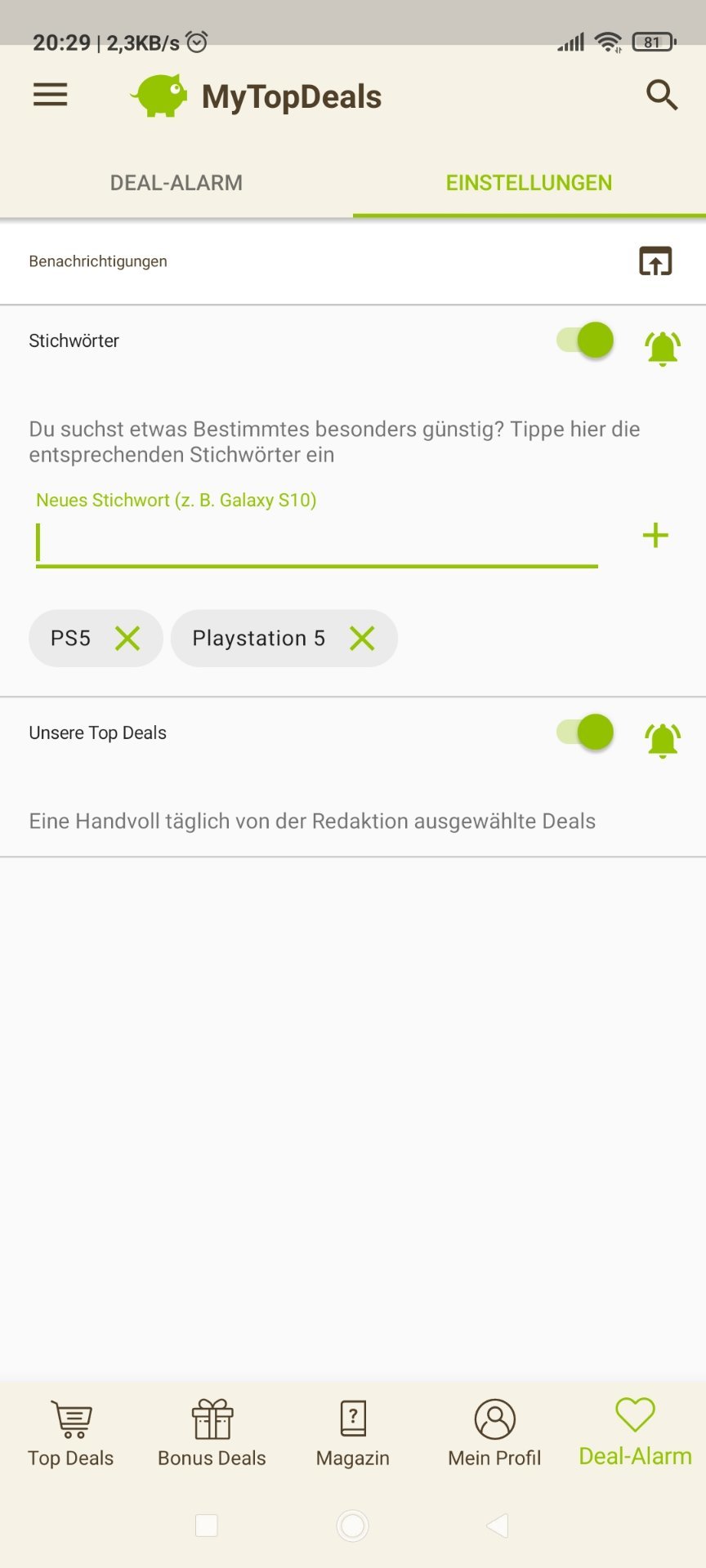Switch to the DEAL-ALARM tab
The image size is (706, 1568).
tap(176, 183)
